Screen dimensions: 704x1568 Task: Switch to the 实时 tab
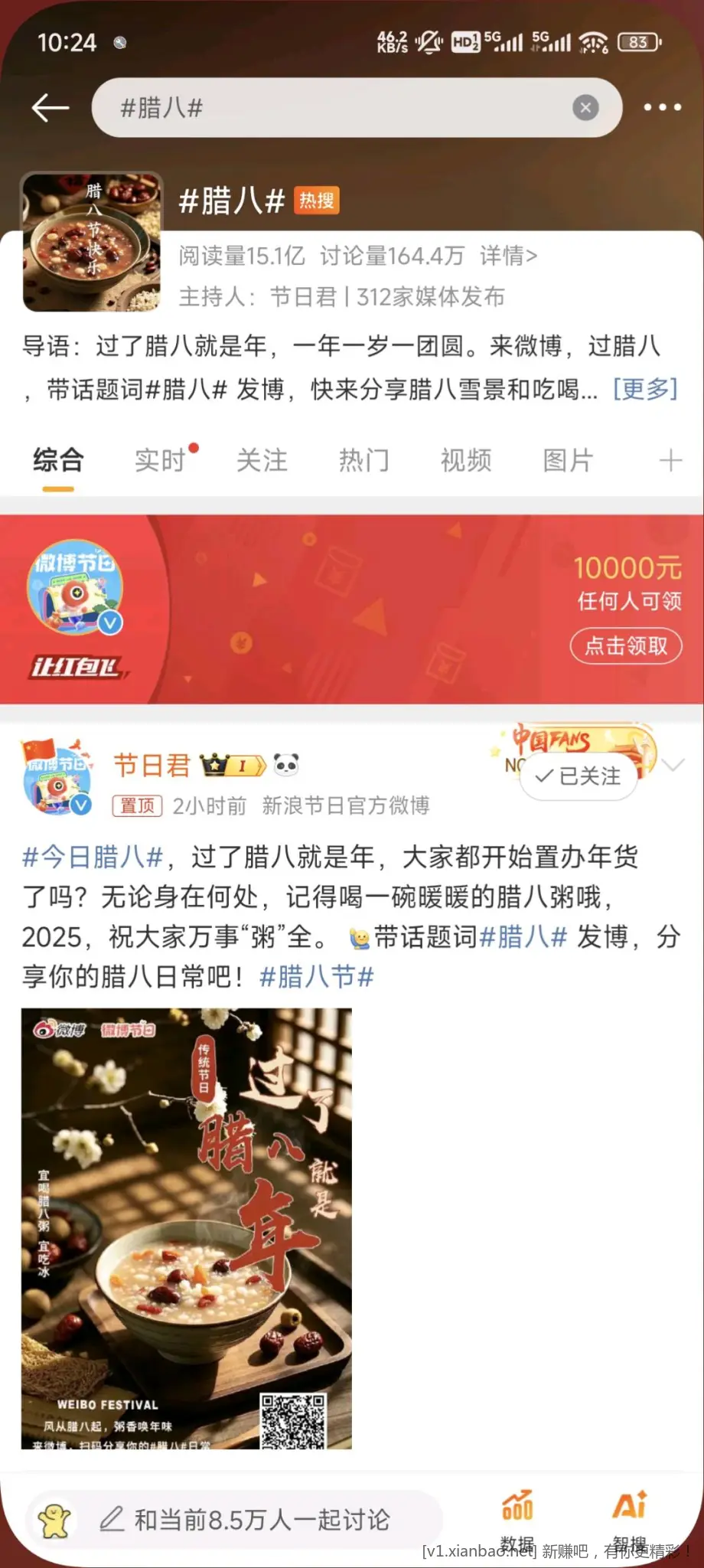[x=161, y=460]
